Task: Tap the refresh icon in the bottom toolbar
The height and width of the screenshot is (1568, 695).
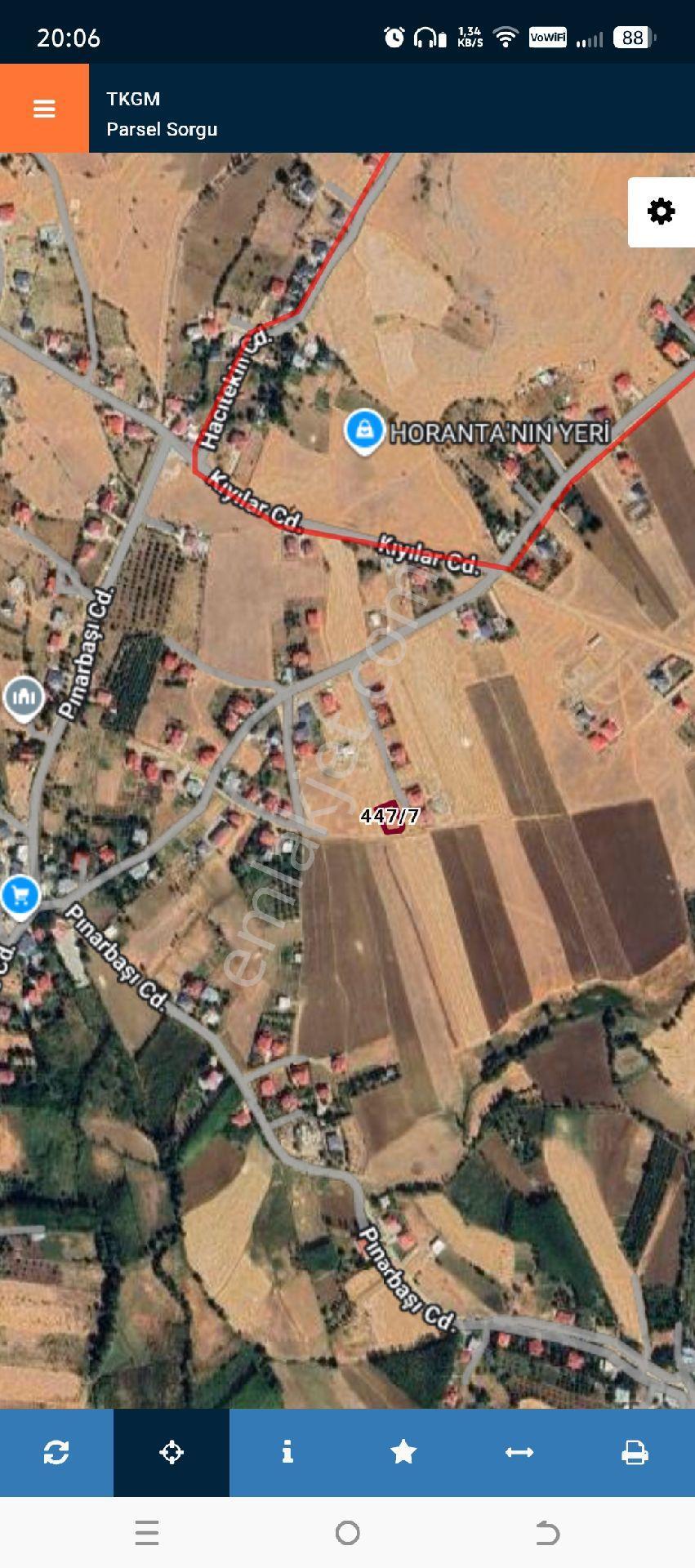Action: [56, 1452]
